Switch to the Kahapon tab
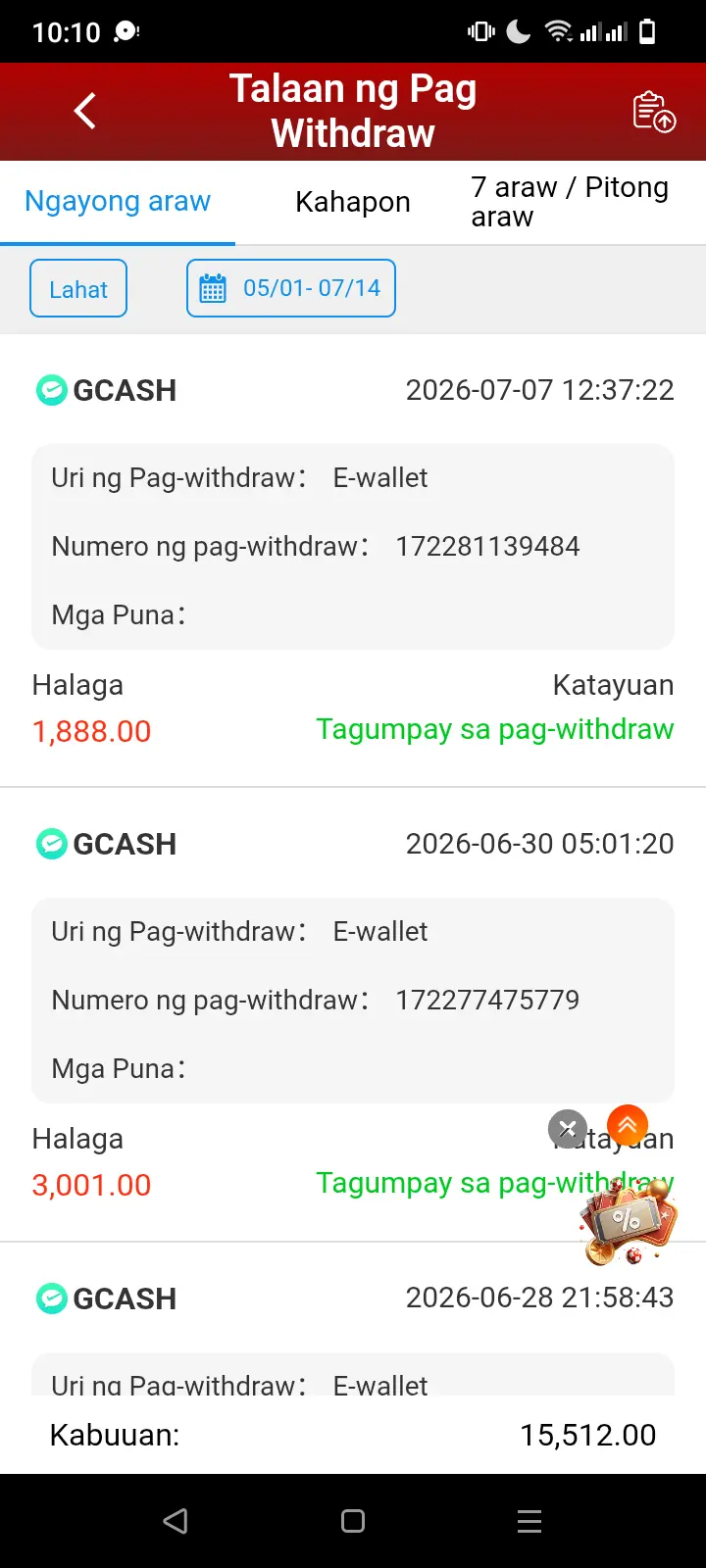This screenshot has height=1568, width=706. (x=353, y=202)
